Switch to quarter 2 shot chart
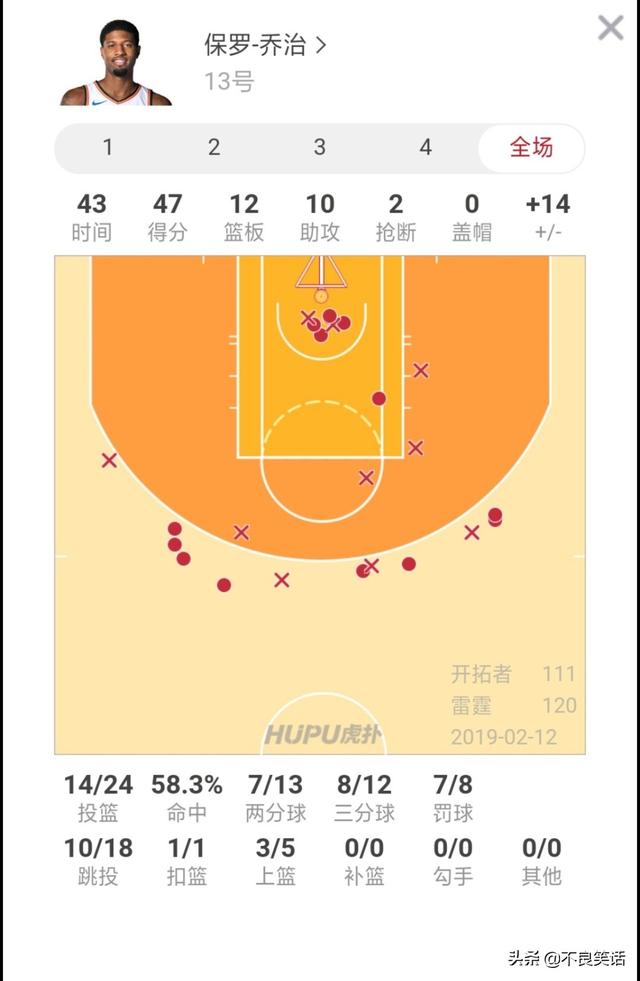 214,148
